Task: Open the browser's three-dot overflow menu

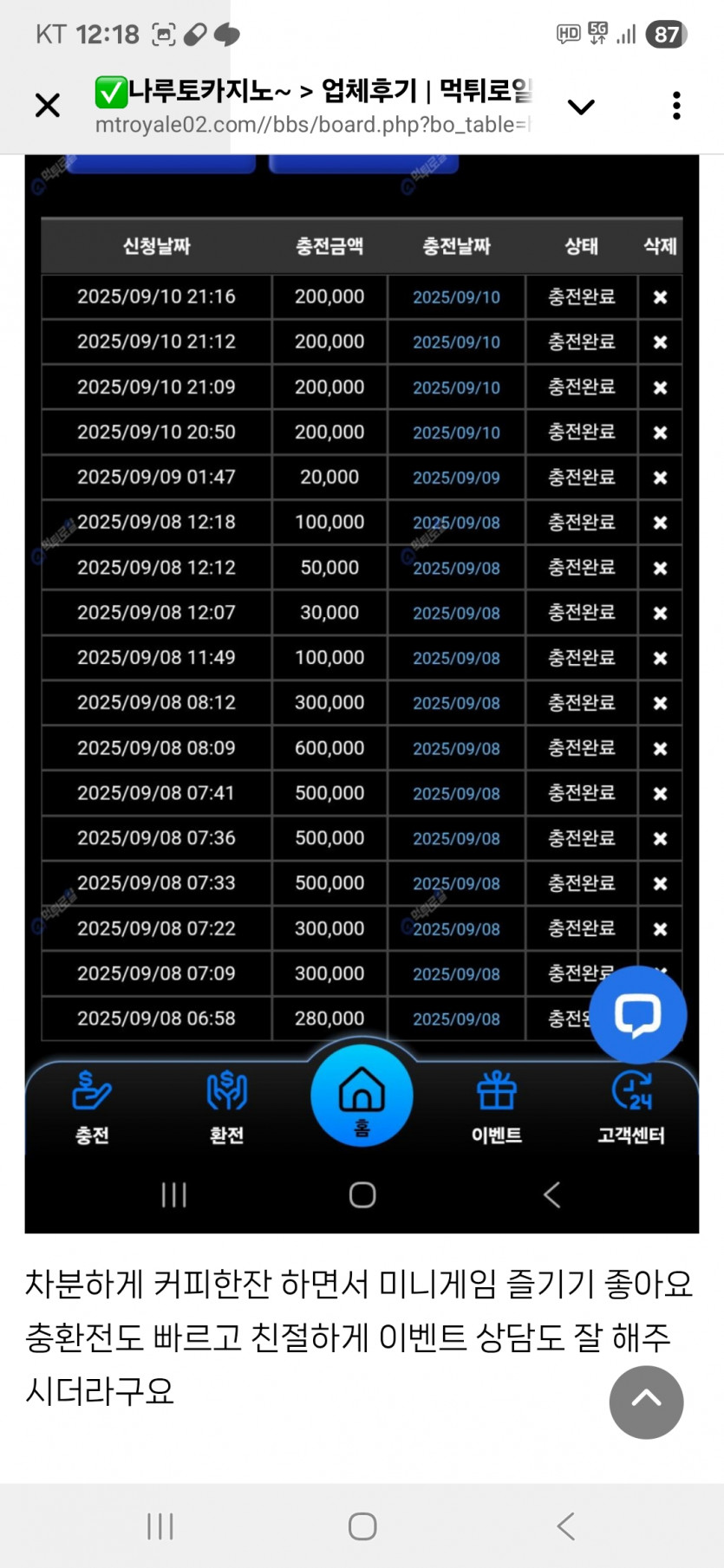Action: coord(676,106)
